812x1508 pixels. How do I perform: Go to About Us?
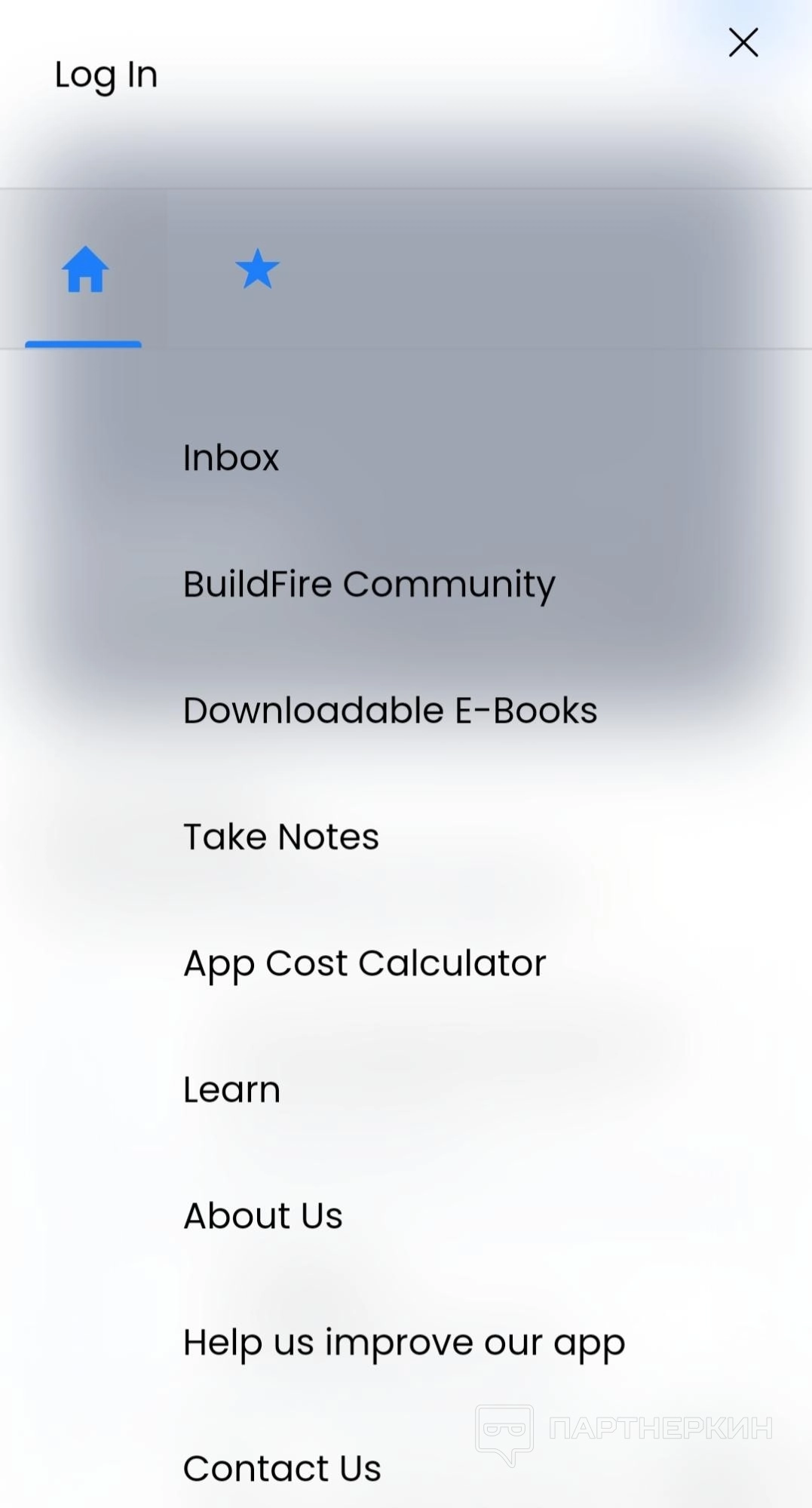click(263, 1216)
